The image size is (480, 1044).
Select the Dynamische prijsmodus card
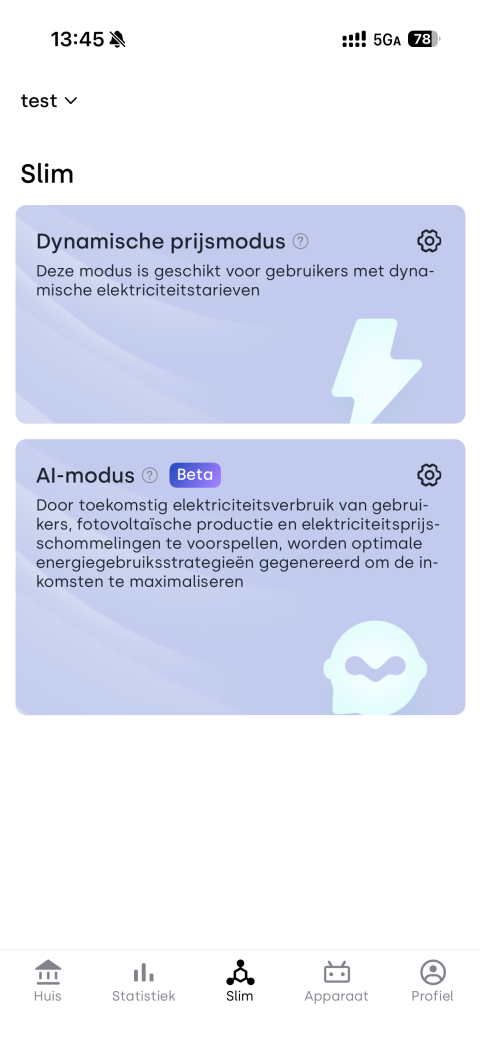coord(240,314)
